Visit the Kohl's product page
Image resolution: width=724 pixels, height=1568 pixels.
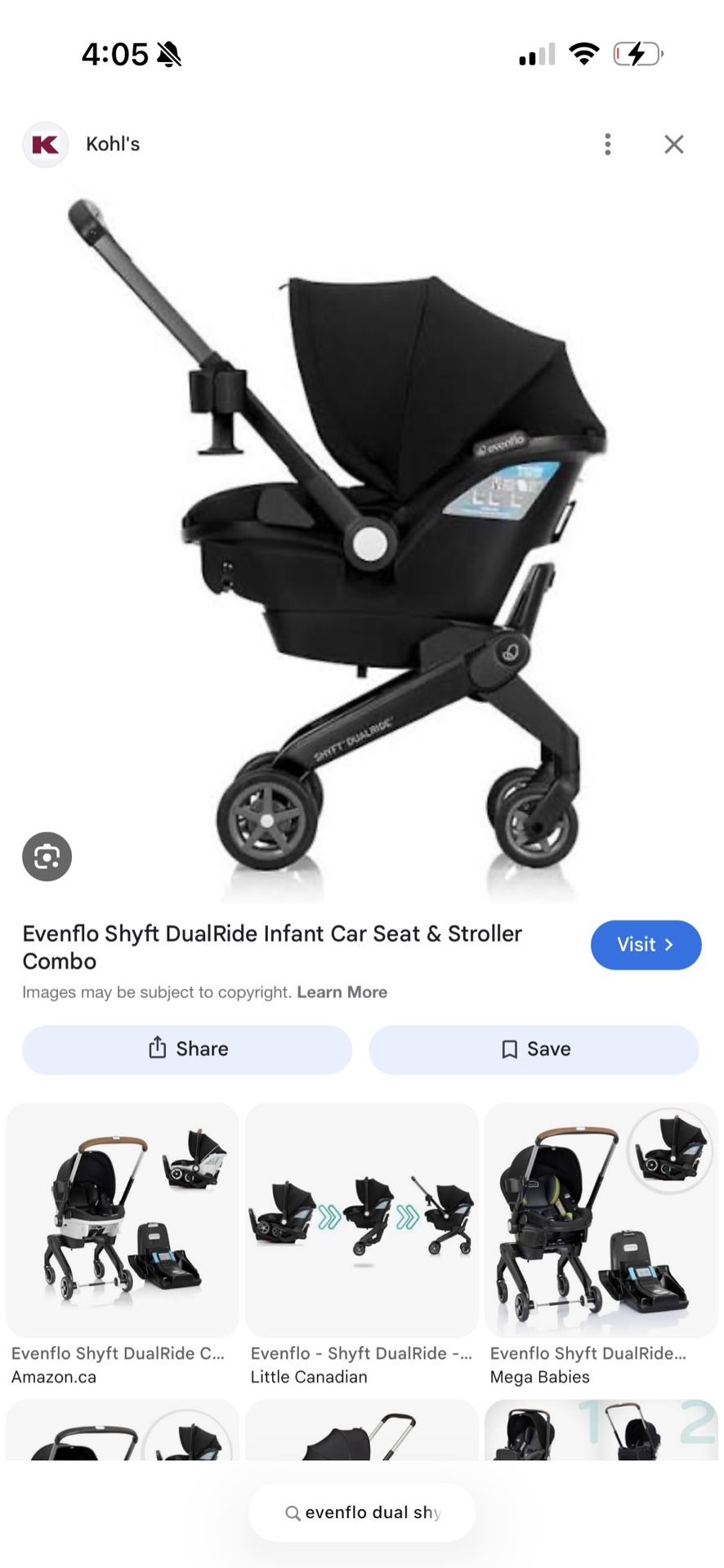point(646,945)
